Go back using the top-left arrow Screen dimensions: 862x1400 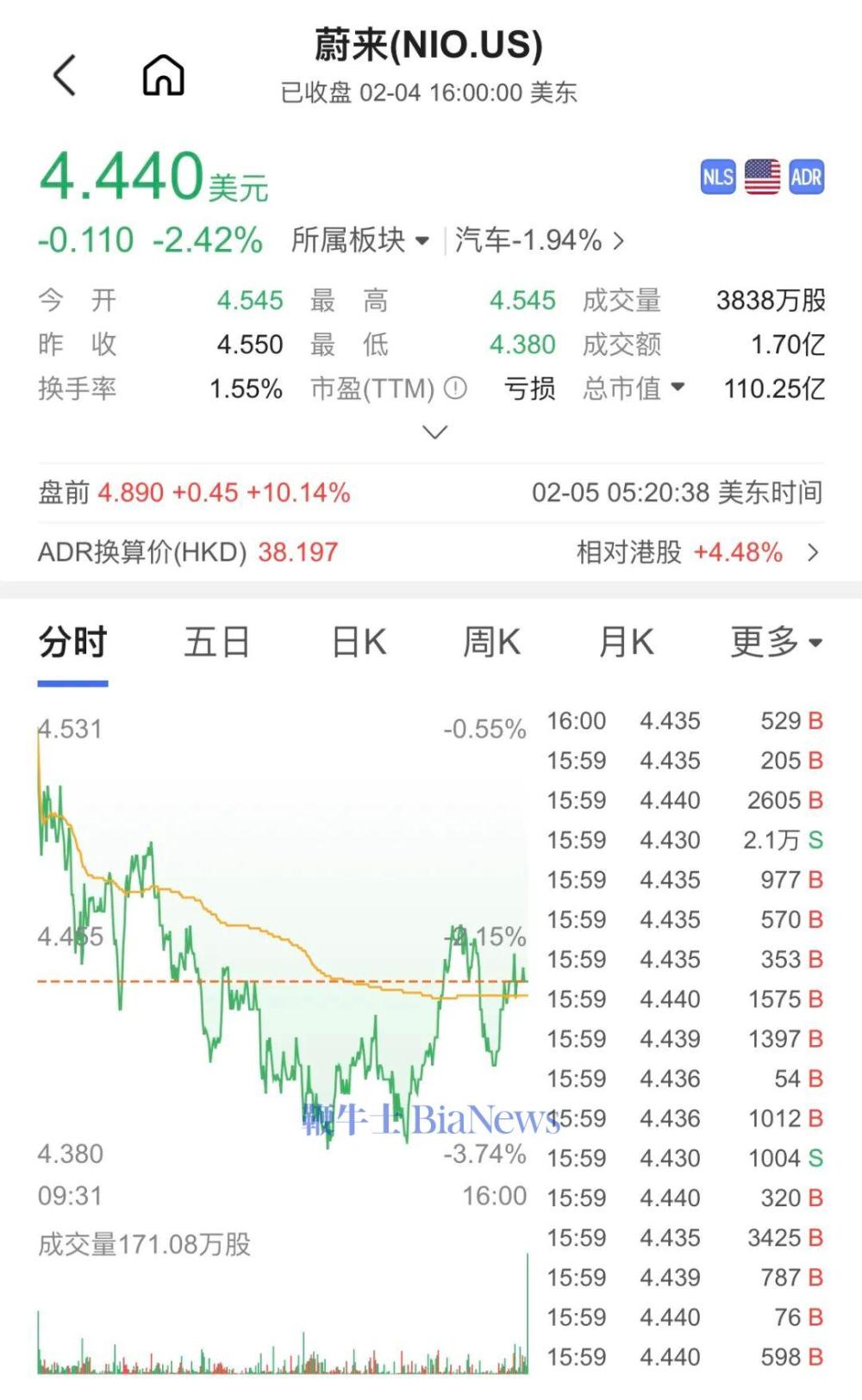(65, 75)
